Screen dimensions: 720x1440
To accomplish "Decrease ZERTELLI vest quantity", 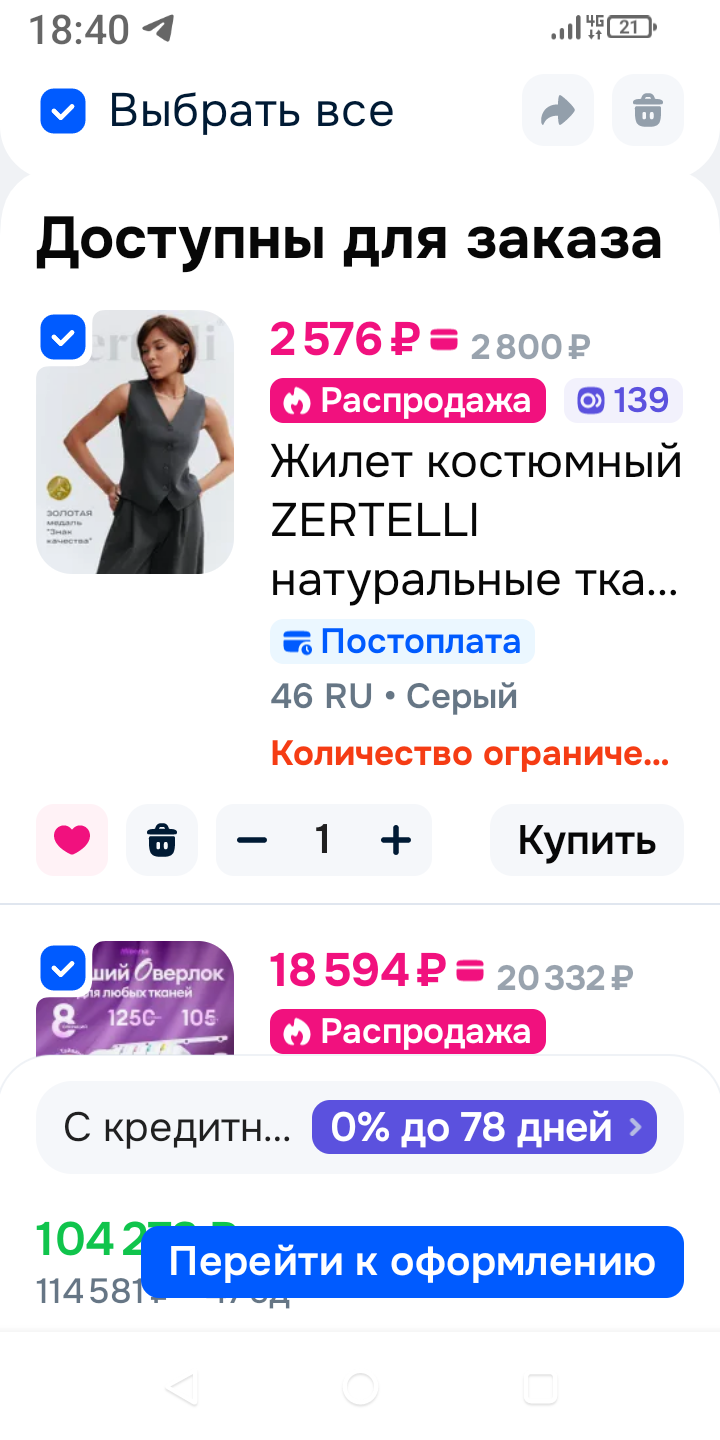I will tap(252, 840).
